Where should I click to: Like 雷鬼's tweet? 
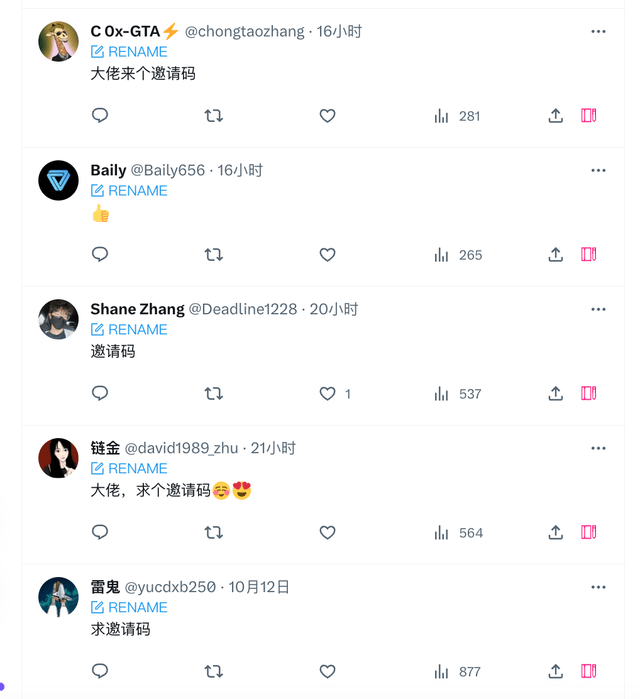(x=327, y=672)
